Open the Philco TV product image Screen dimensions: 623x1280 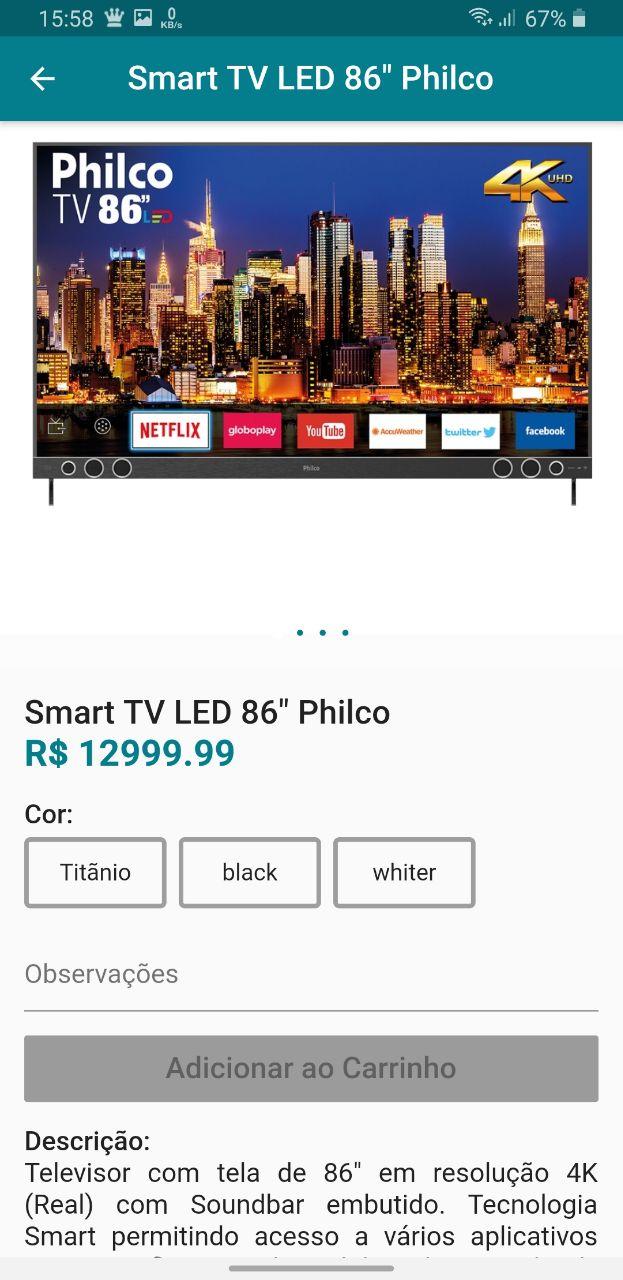pyautogui.click(x=312, y=325)
